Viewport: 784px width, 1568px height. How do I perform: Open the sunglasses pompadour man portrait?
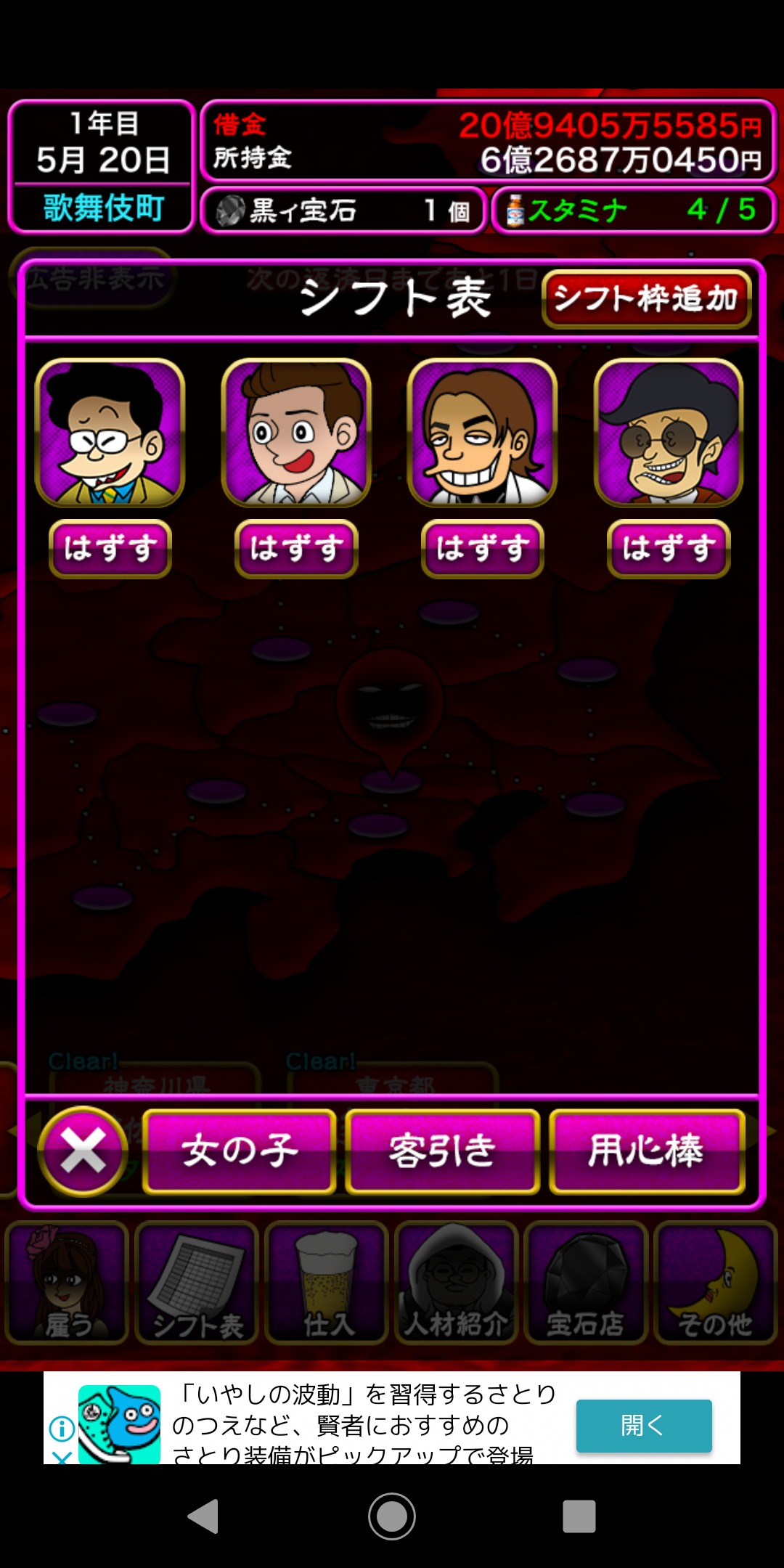tap(669, 433)
